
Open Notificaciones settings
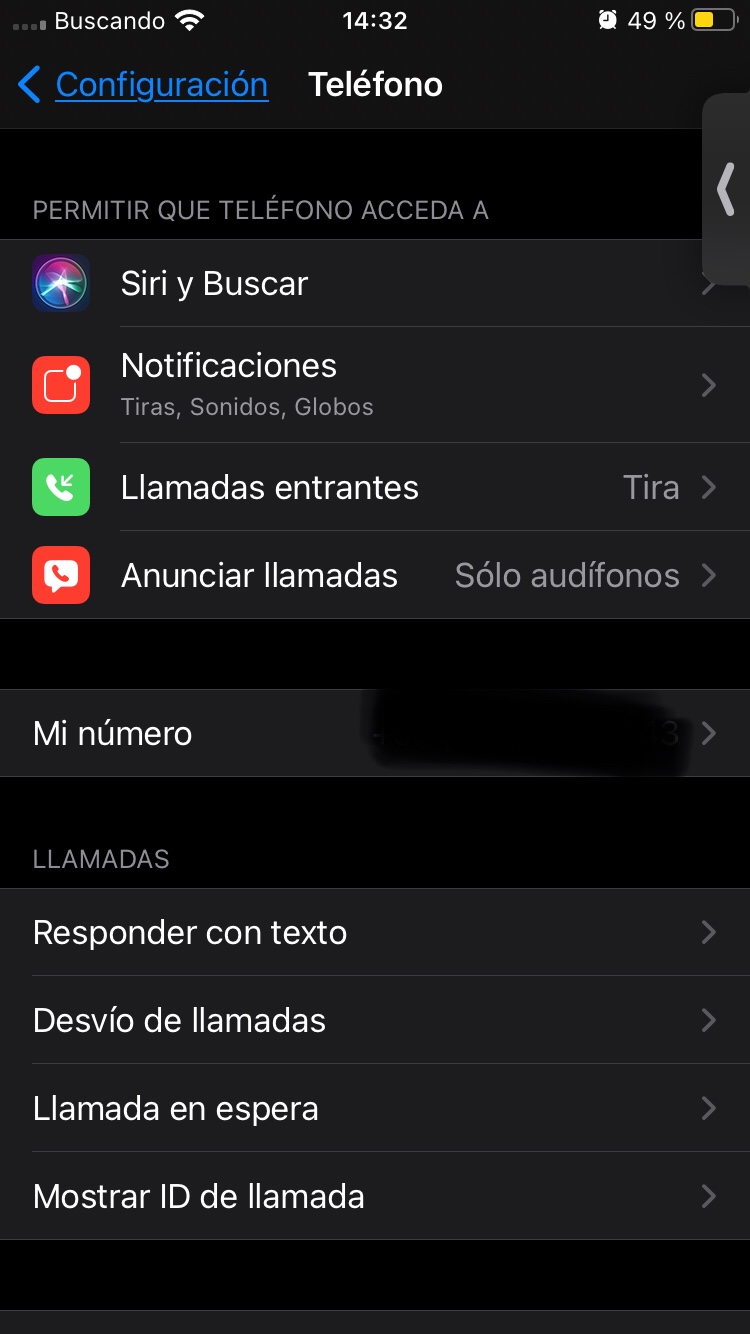[375, 385]
